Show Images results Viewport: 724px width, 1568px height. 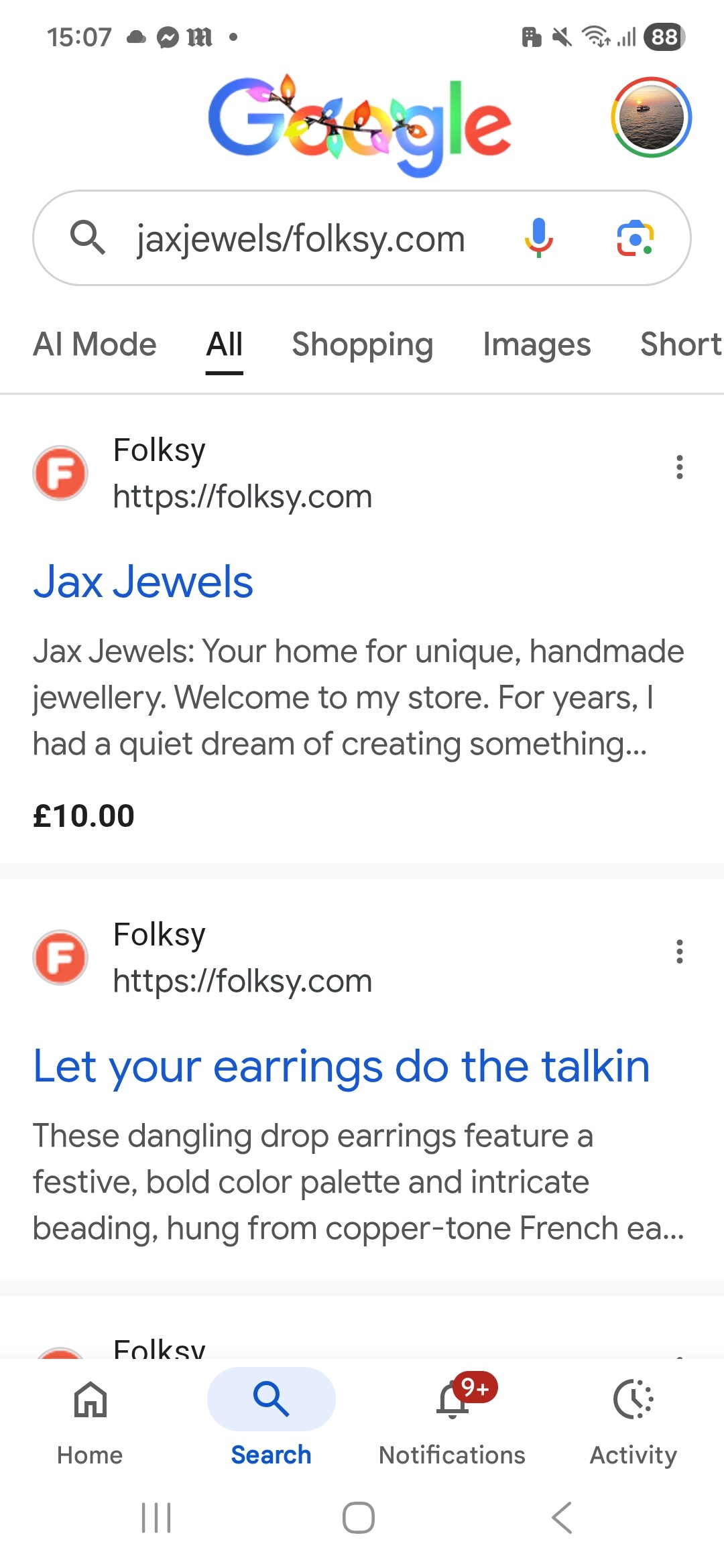[x=536, y=345]
